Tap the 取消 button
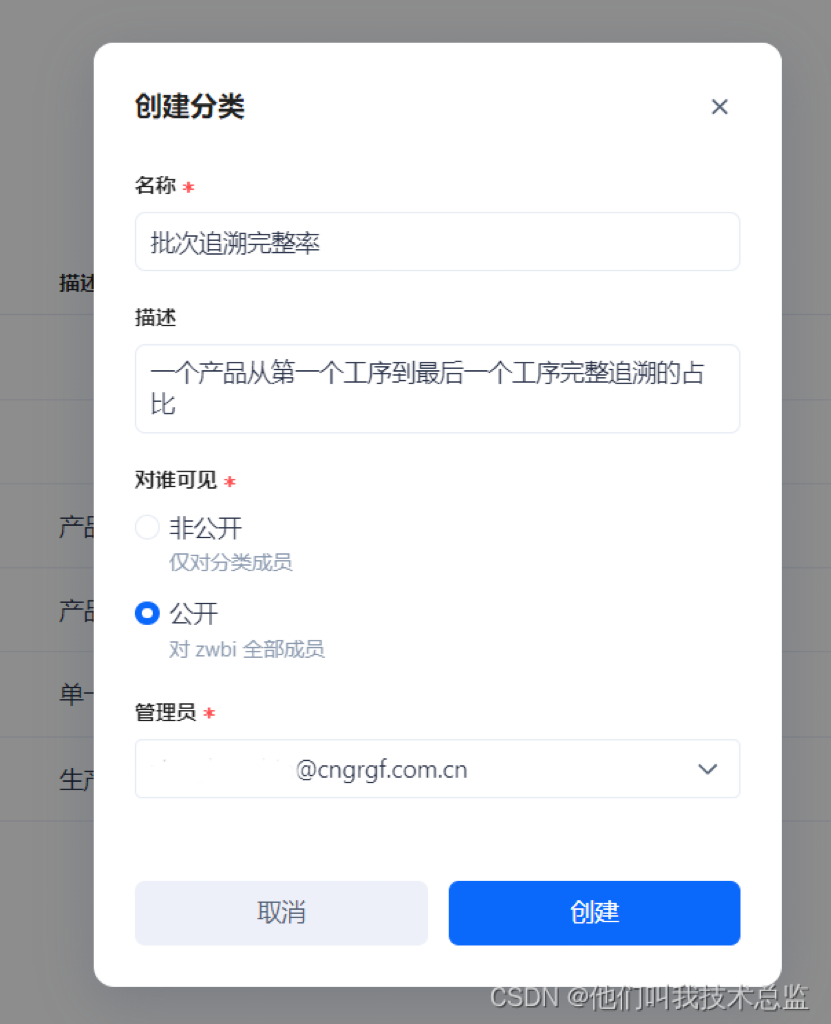The height and width of the screenshot is (1024, 831). click(281, 912)
